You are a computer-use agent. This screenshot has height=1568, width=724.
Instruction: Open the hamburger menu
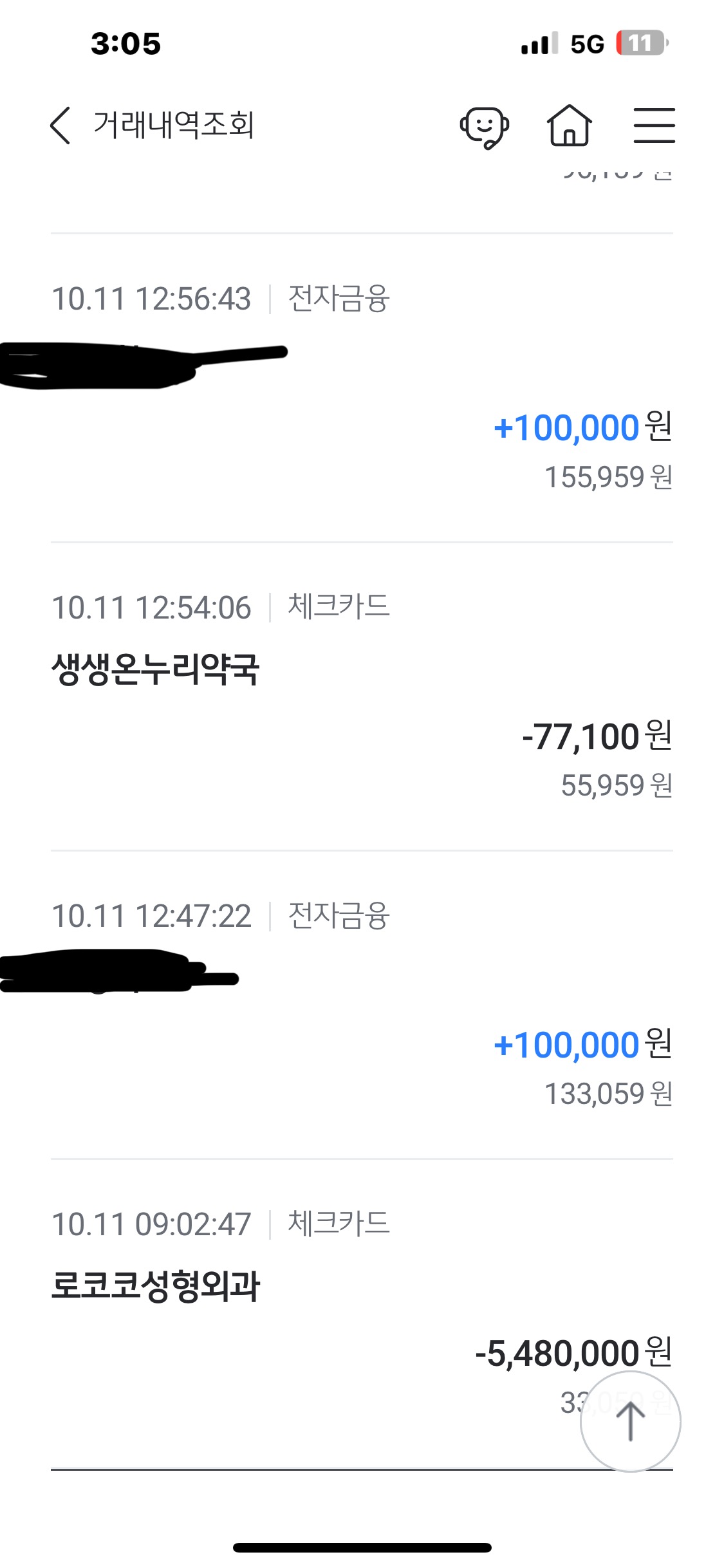654,126
